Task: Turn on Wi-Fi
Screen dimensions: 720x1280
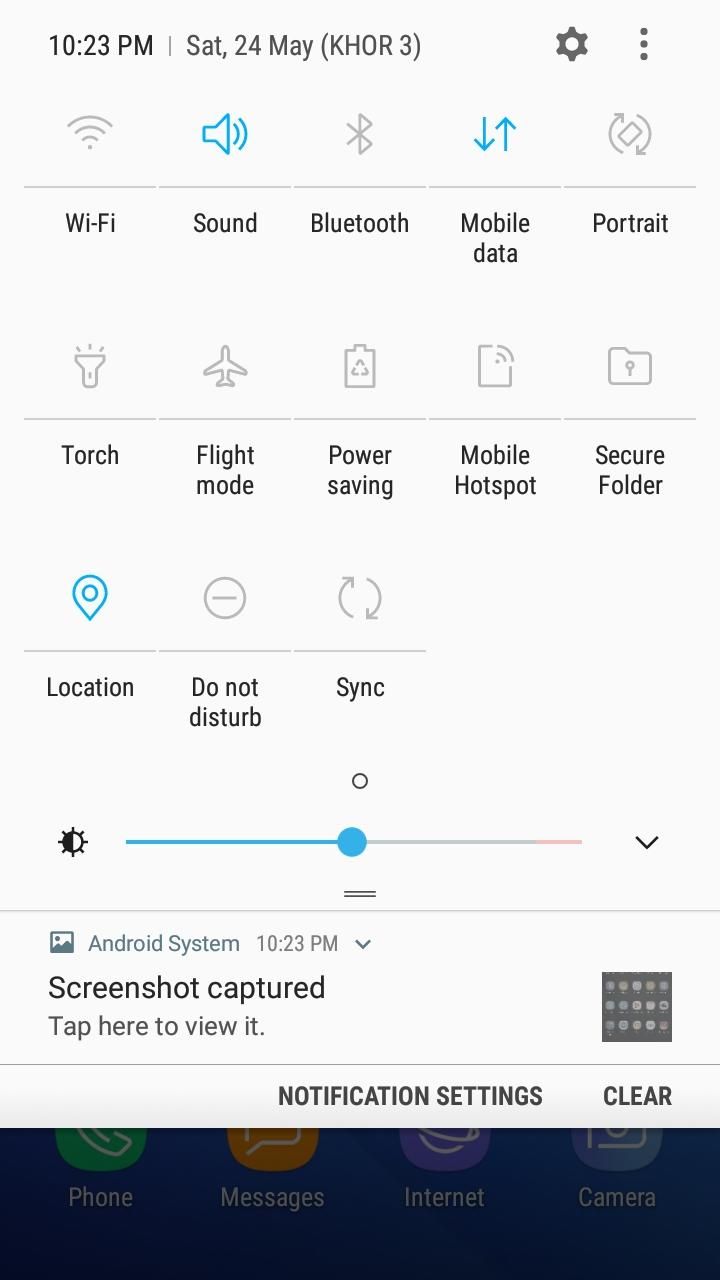Action: point(90,134)
